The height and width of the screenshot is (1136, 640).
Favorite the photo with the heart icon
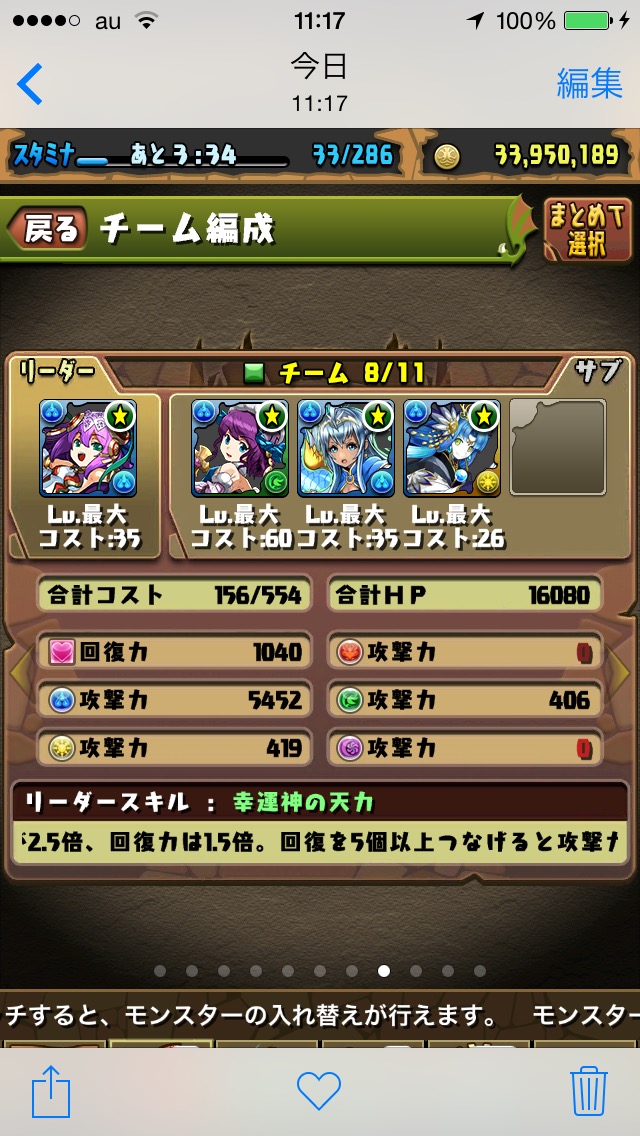coord(319,1090)
